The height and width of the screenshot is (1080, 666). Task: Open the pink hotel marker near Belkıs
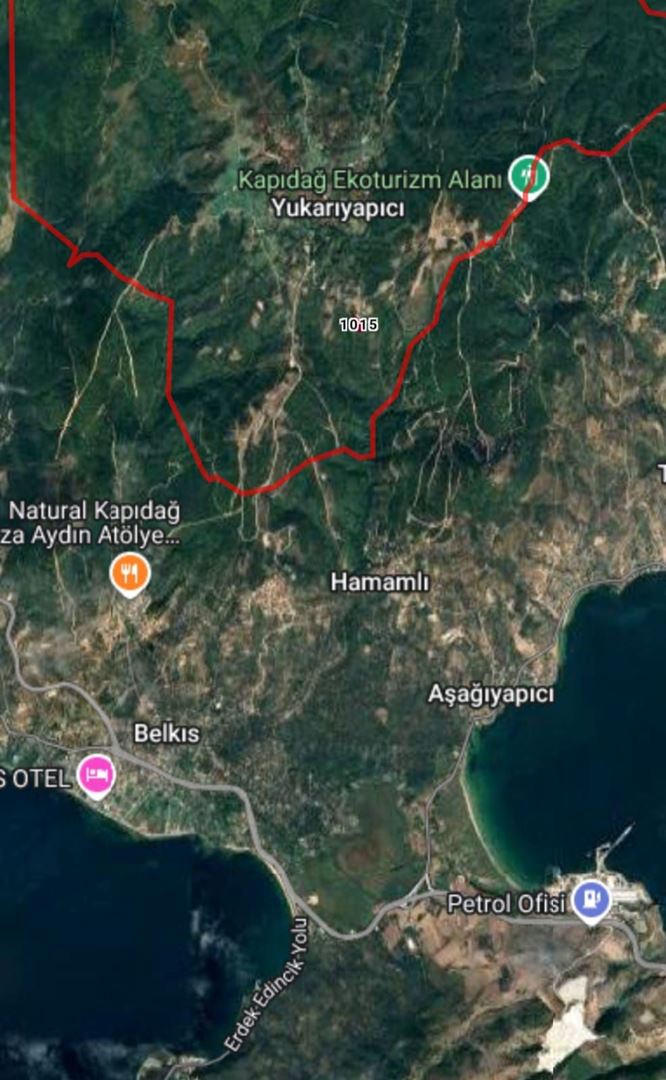click(x=96, y=775)
